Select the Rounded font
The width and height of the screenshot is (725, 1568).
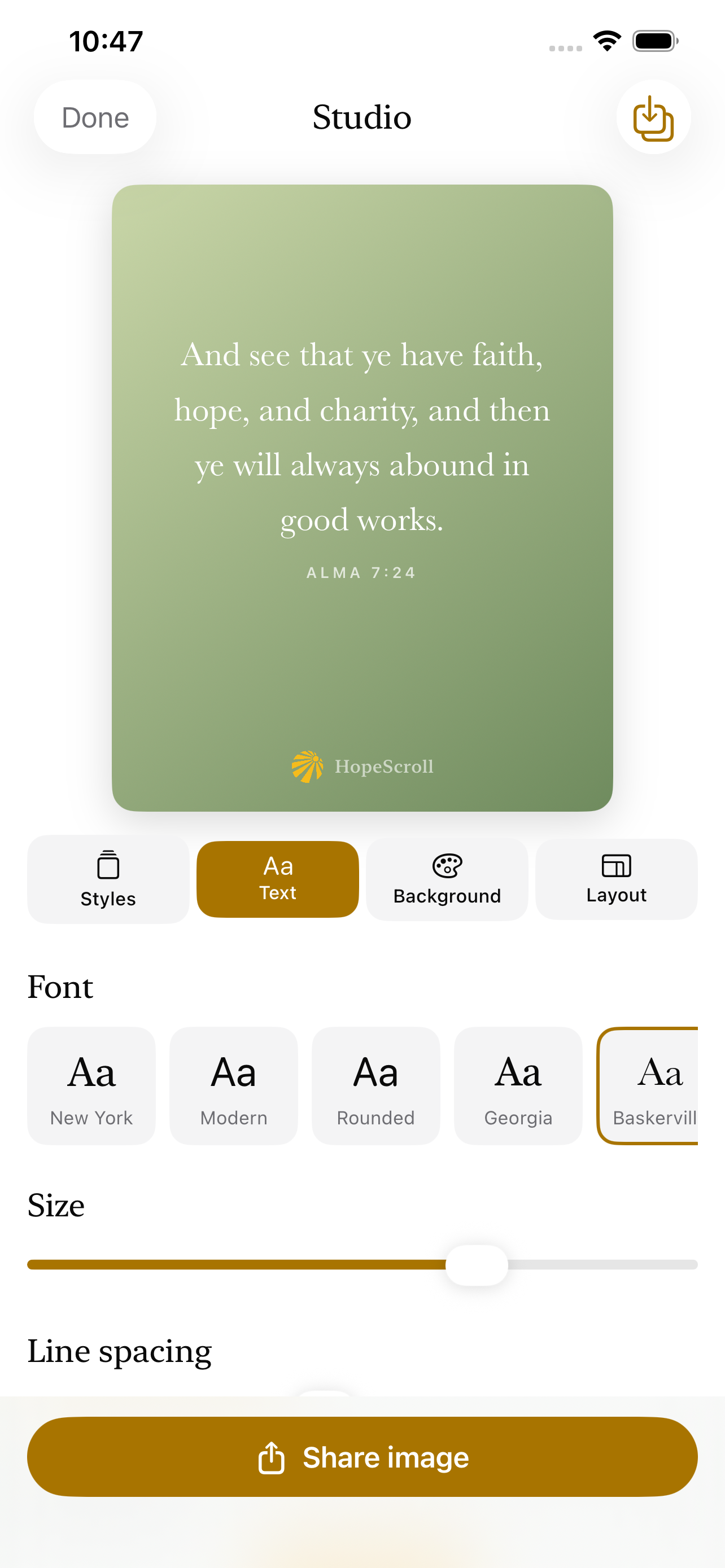(375, 1085)
